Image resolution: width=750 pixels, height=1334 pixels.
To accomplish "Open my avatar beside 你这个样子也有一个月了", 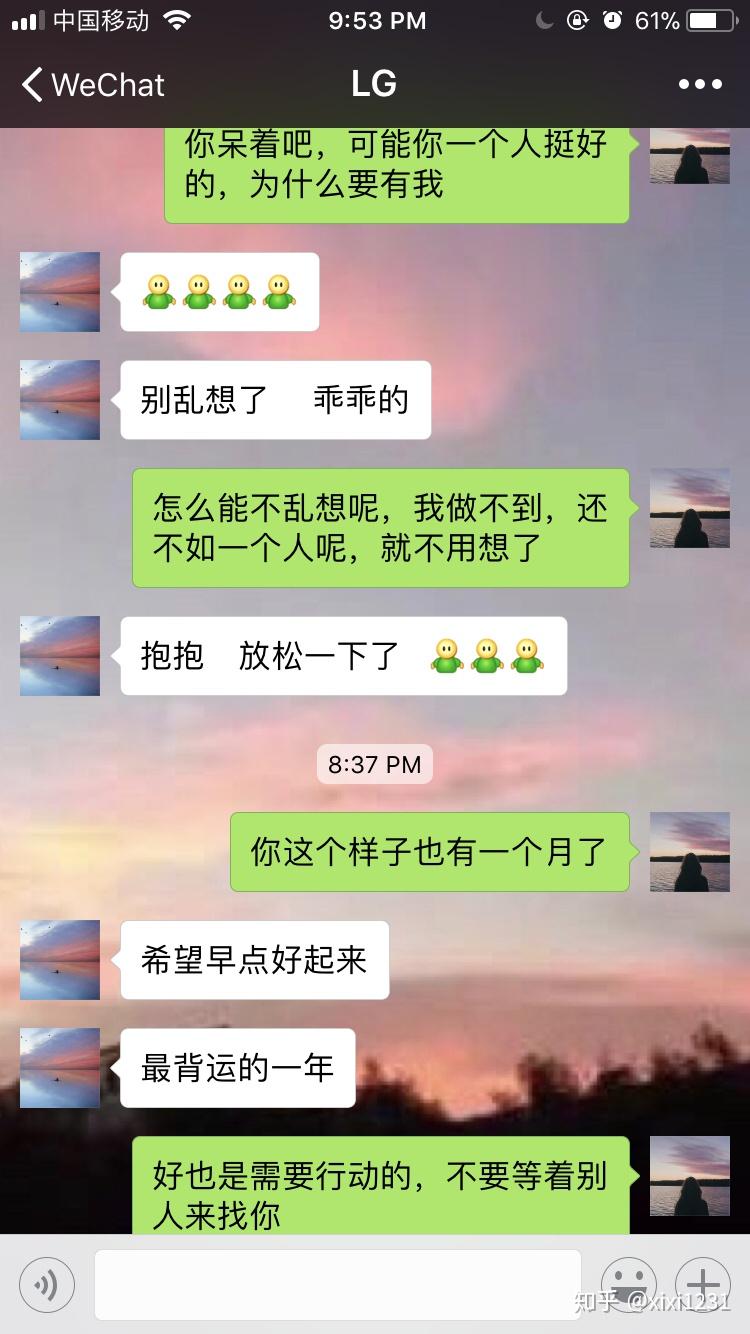I will (689, 852).
